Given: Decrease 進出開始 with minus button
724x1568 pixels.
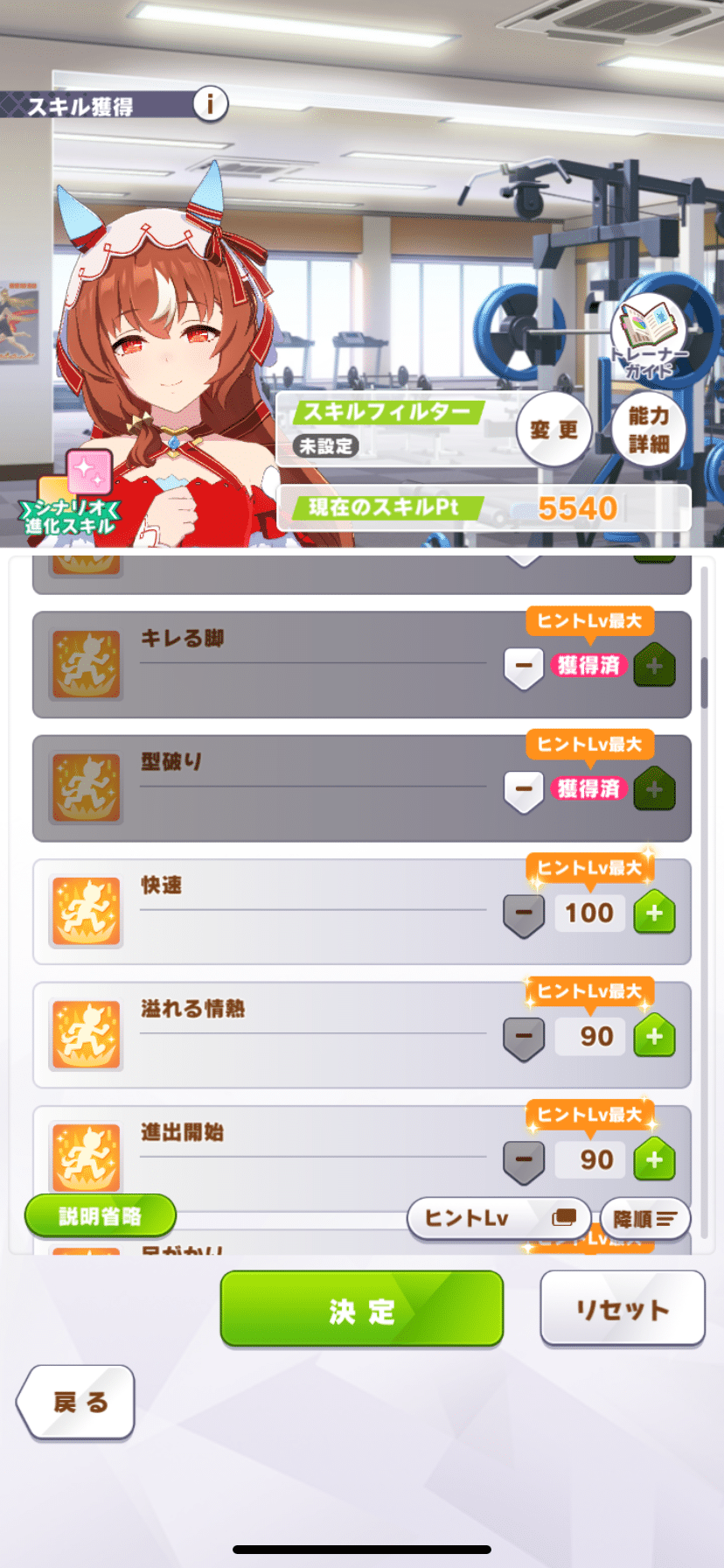Looking at the screenshot, I should (524, 1160).
